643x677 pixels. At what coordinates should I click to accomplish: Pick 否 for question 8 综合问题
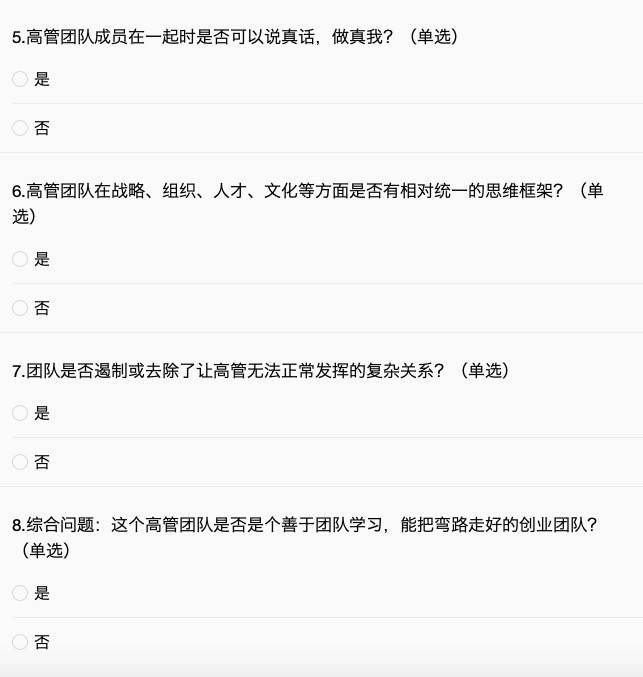20,642
